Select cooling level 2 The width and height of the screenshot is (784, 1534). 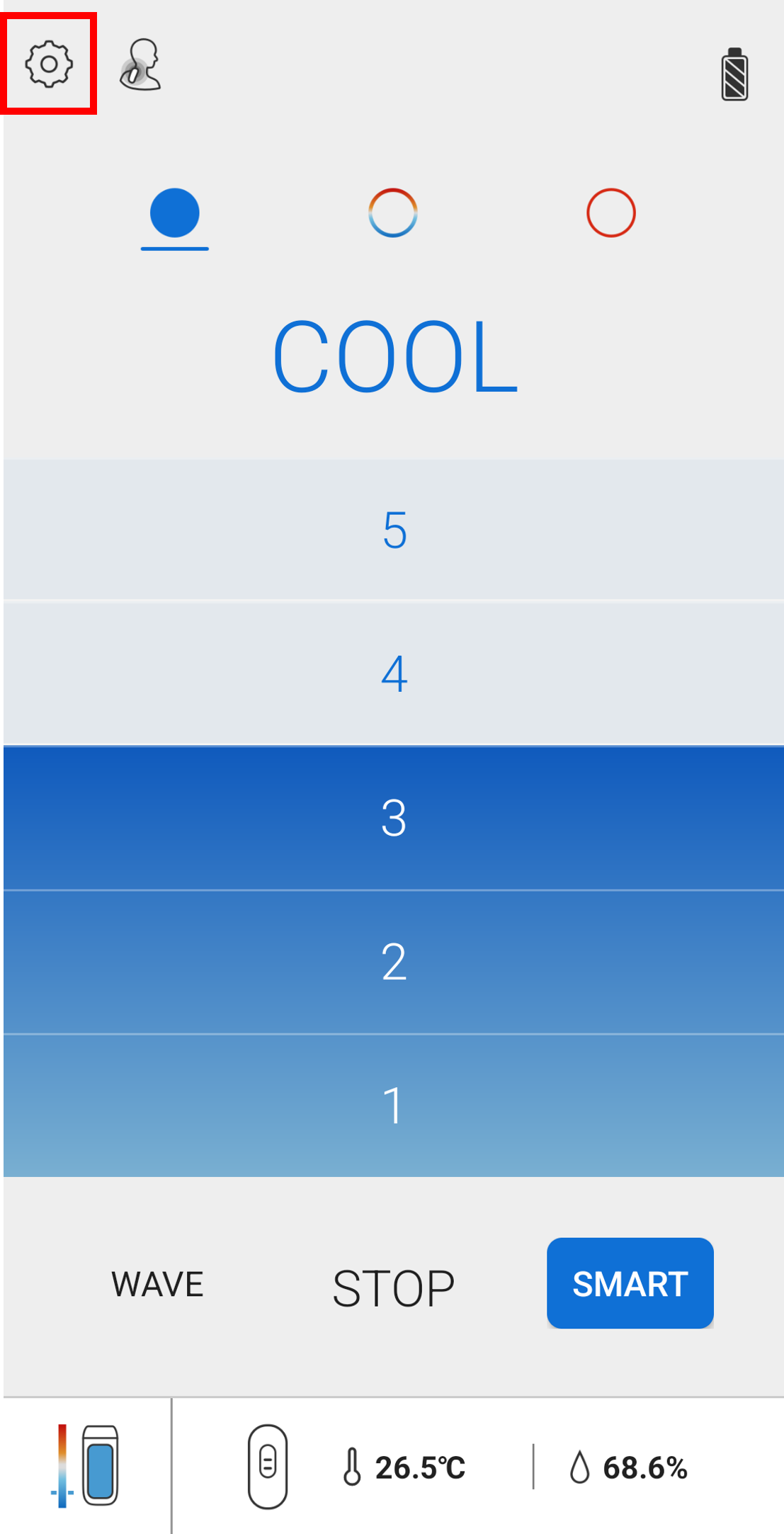pos(394,962)
